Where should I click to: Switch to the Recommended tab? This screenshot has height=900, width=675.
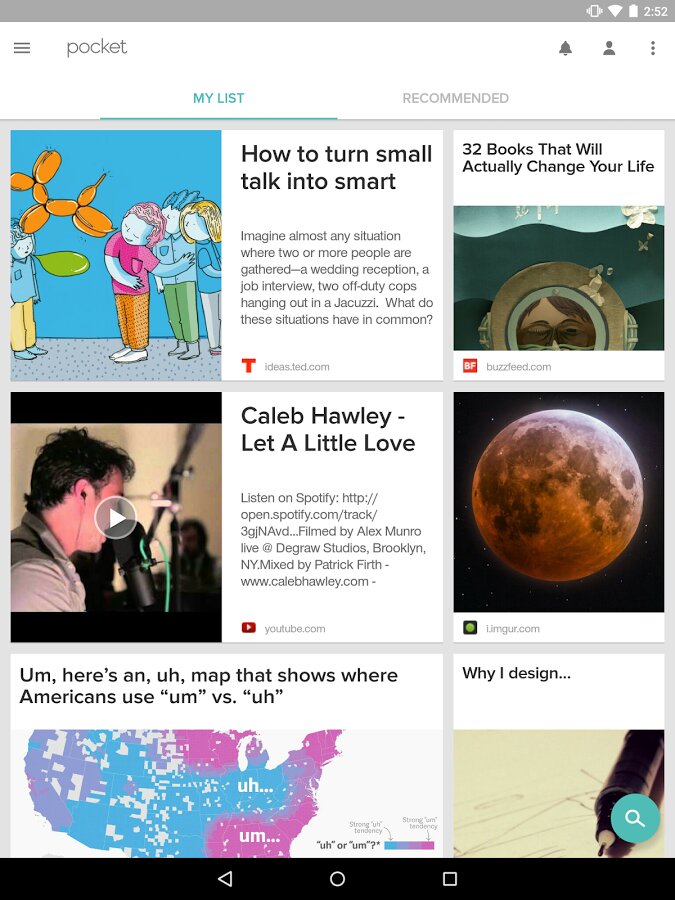(x=455, y=98)
